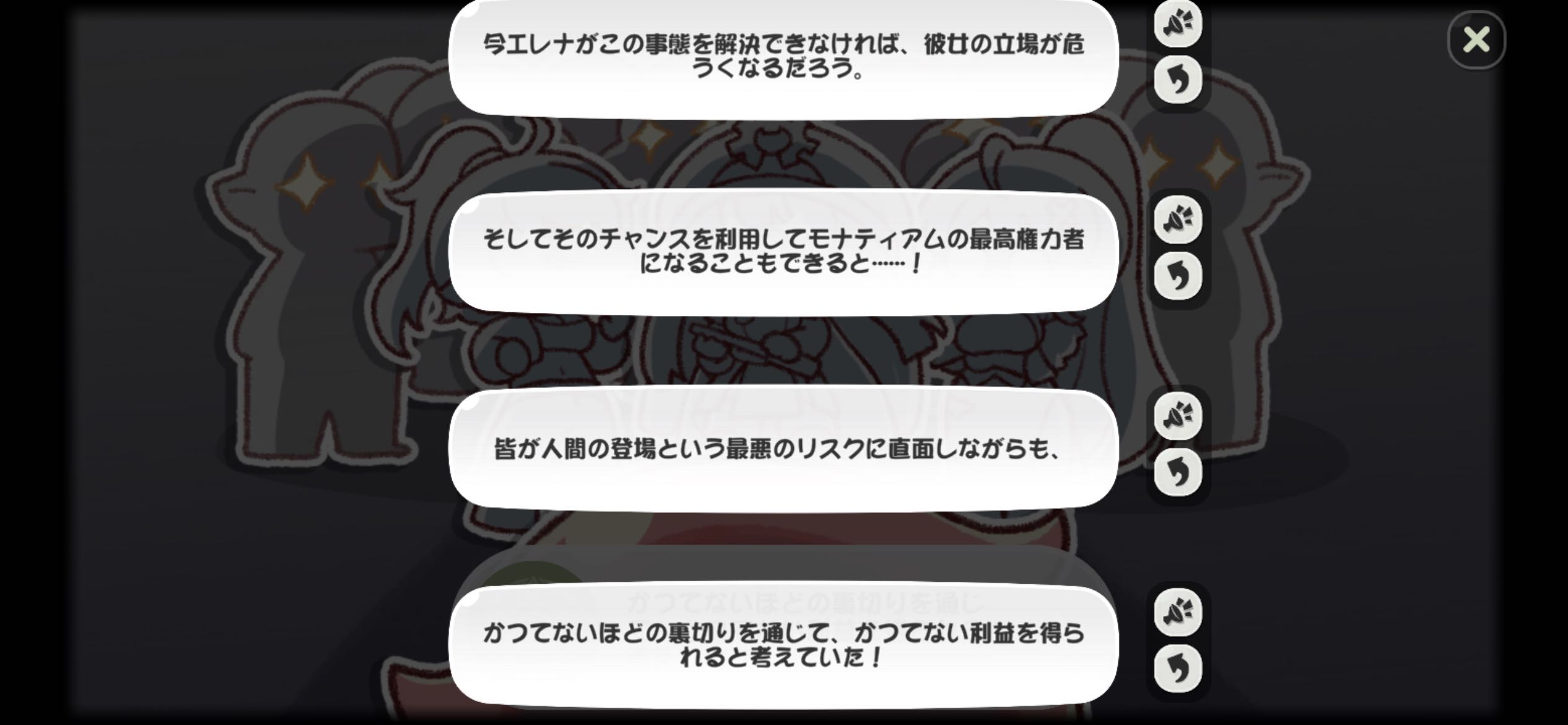
Task: Rewind to the line starting 皆が人間の登場
Action: point(1178,472)
